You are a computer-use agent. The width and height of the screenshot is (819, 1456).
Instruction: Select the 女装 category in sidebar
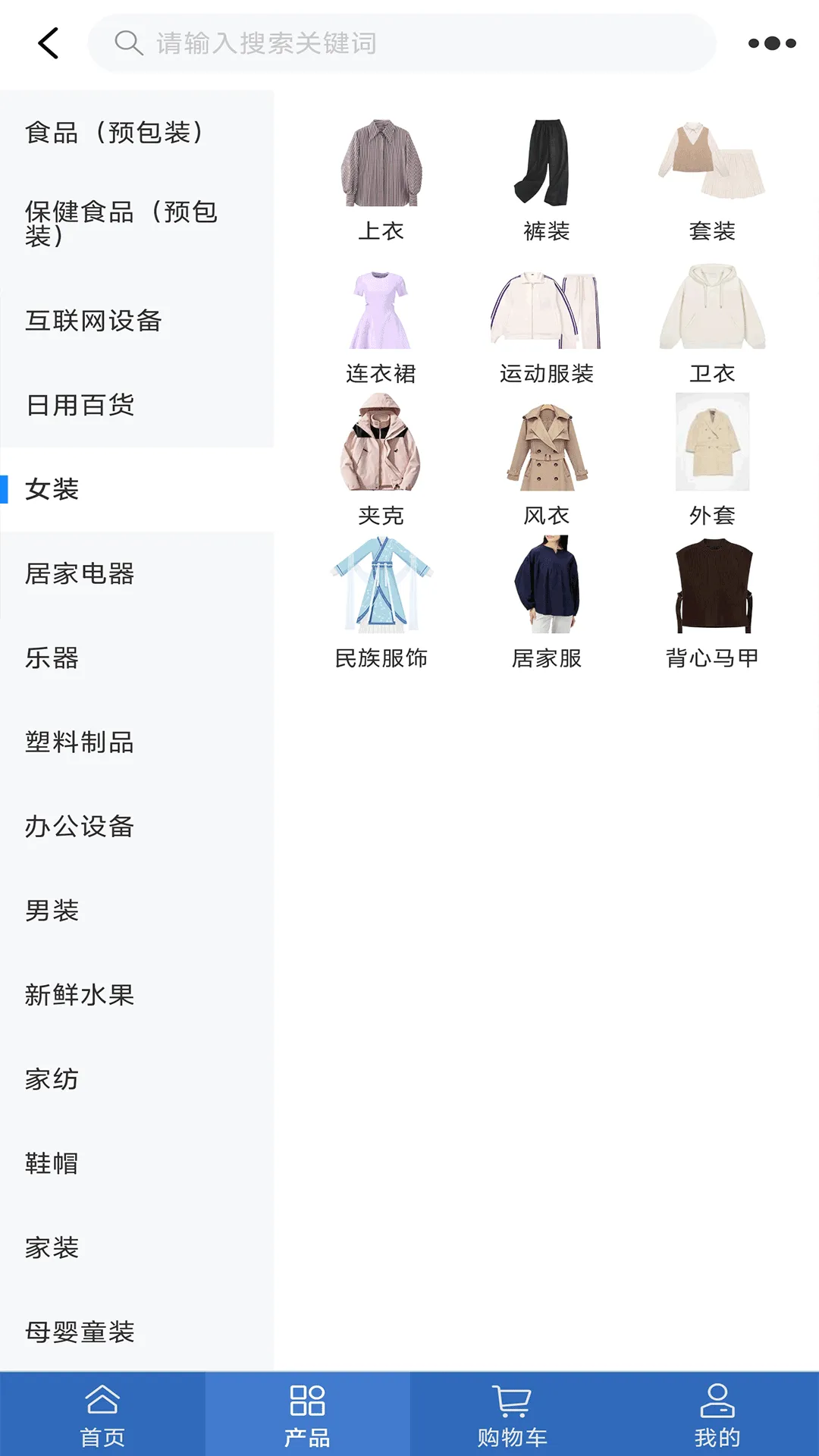50,489
